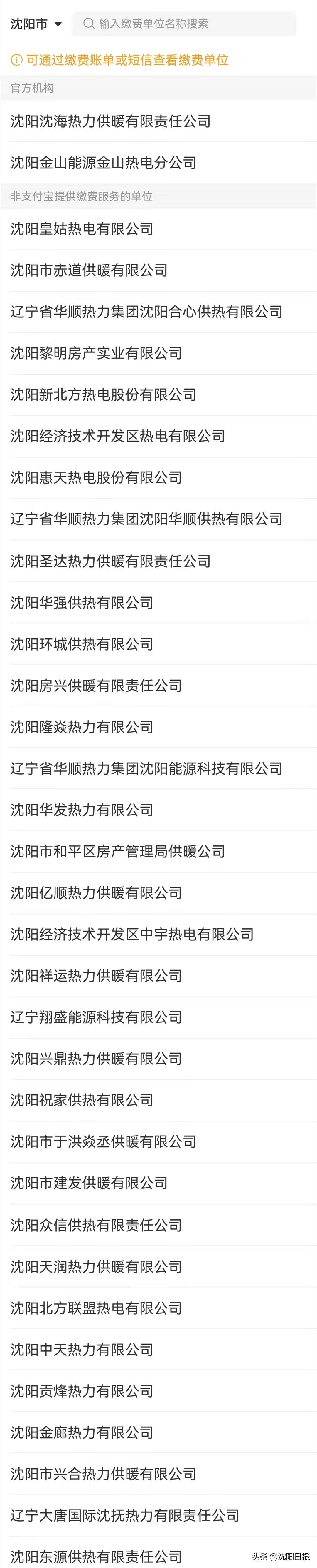Pick 辽宁省华顺热力集团沈阳合心供热有限公司
Viewport: 317px width, 1568px height.
click(x=146, y=312)
